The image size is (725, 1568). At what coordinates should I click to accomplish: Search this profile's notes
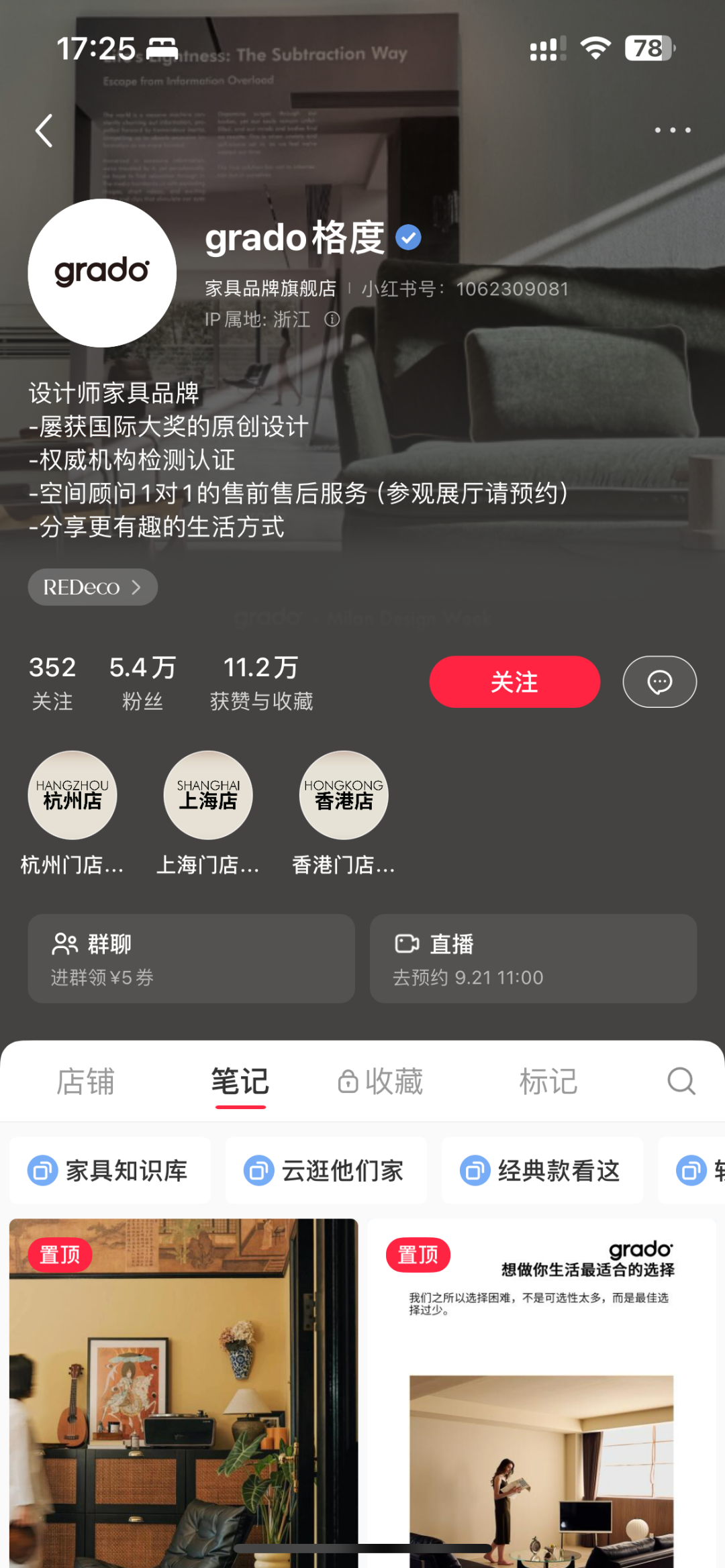click(681, 1082)
